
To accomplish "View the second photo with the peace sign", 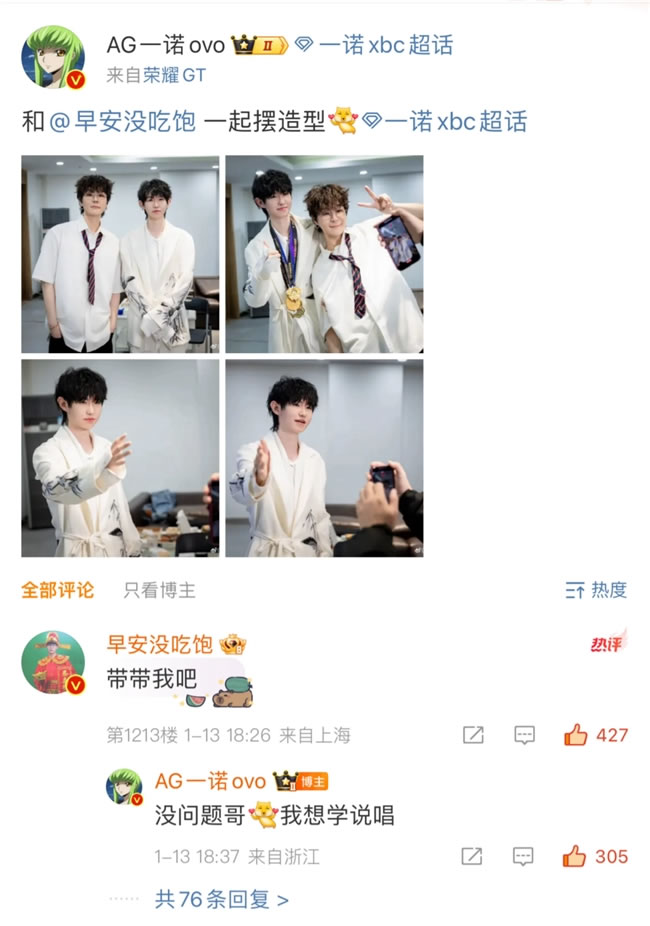I will coord(324,254).
